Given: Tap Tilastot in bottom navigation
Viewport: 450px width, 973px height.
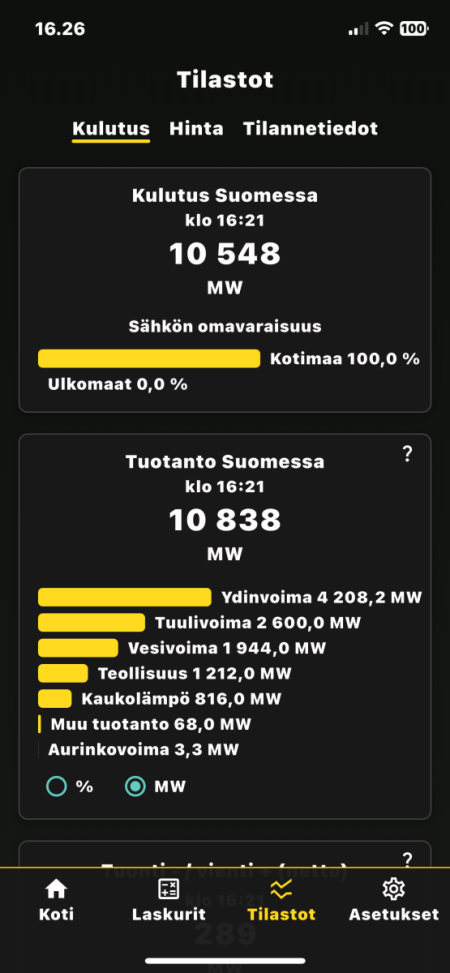Looking at the screenshot, I should 281,900.
